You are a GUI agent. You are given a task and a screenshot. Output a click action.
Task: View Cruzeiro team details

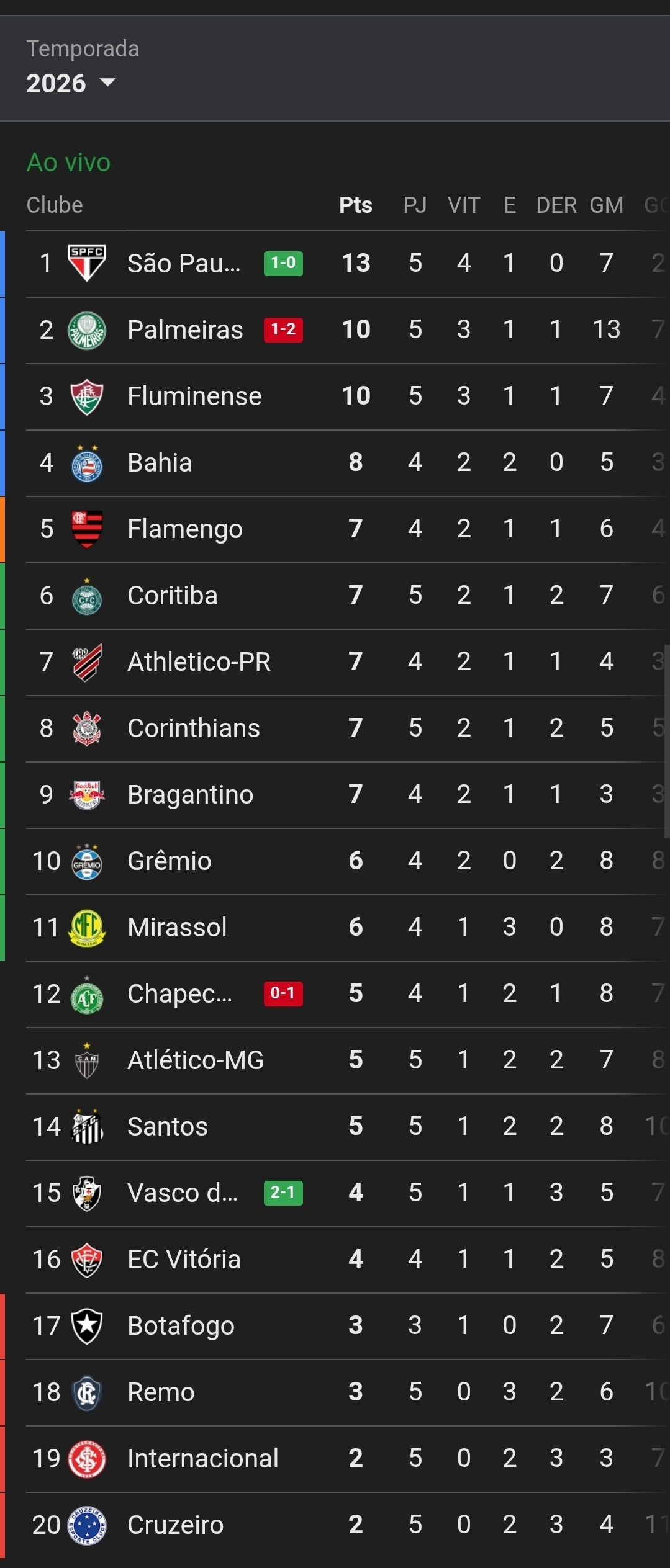(335, 1525)
